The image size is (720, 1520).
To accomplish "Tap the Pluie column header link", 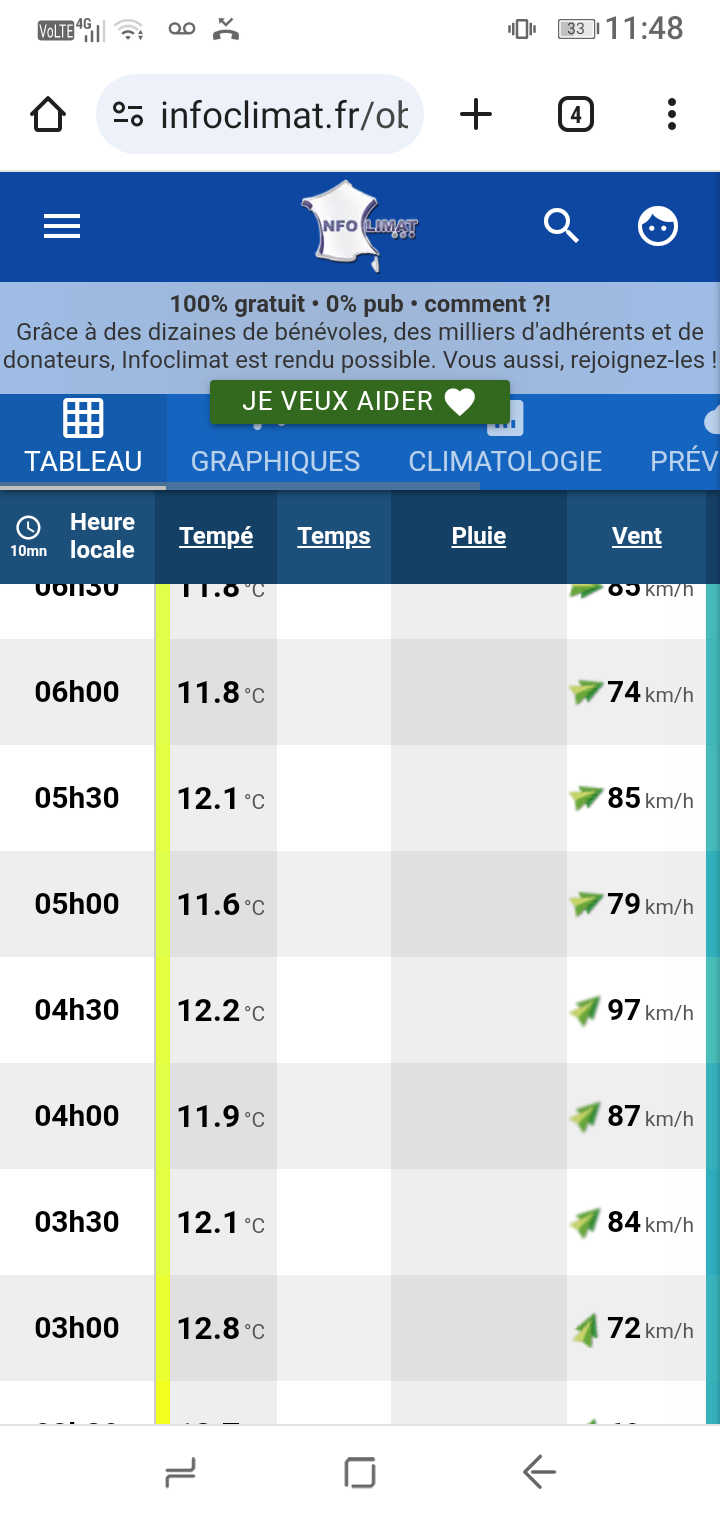I will click(479, 536).
